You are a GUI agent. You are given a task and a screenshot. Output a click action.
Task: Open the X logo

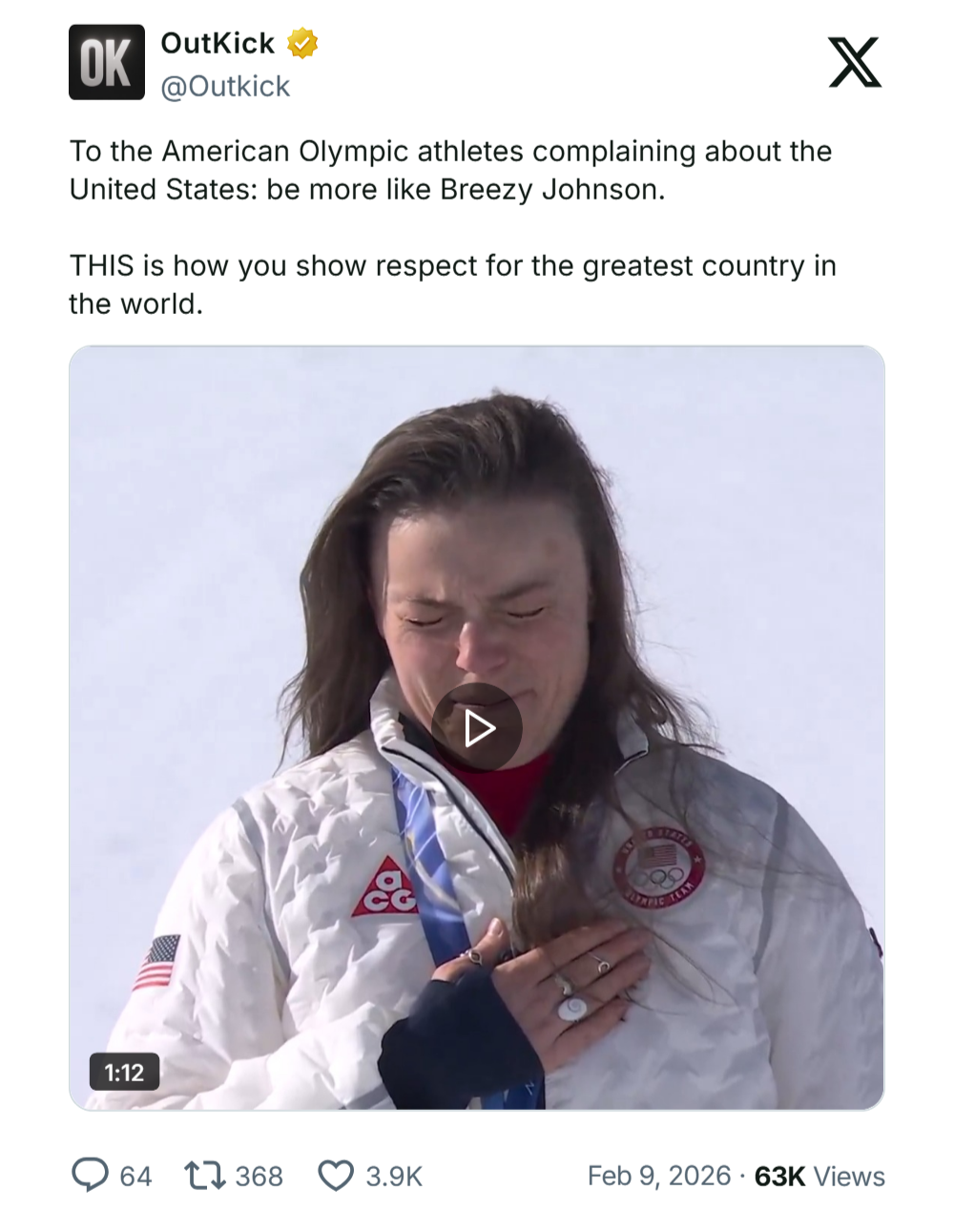853,63
